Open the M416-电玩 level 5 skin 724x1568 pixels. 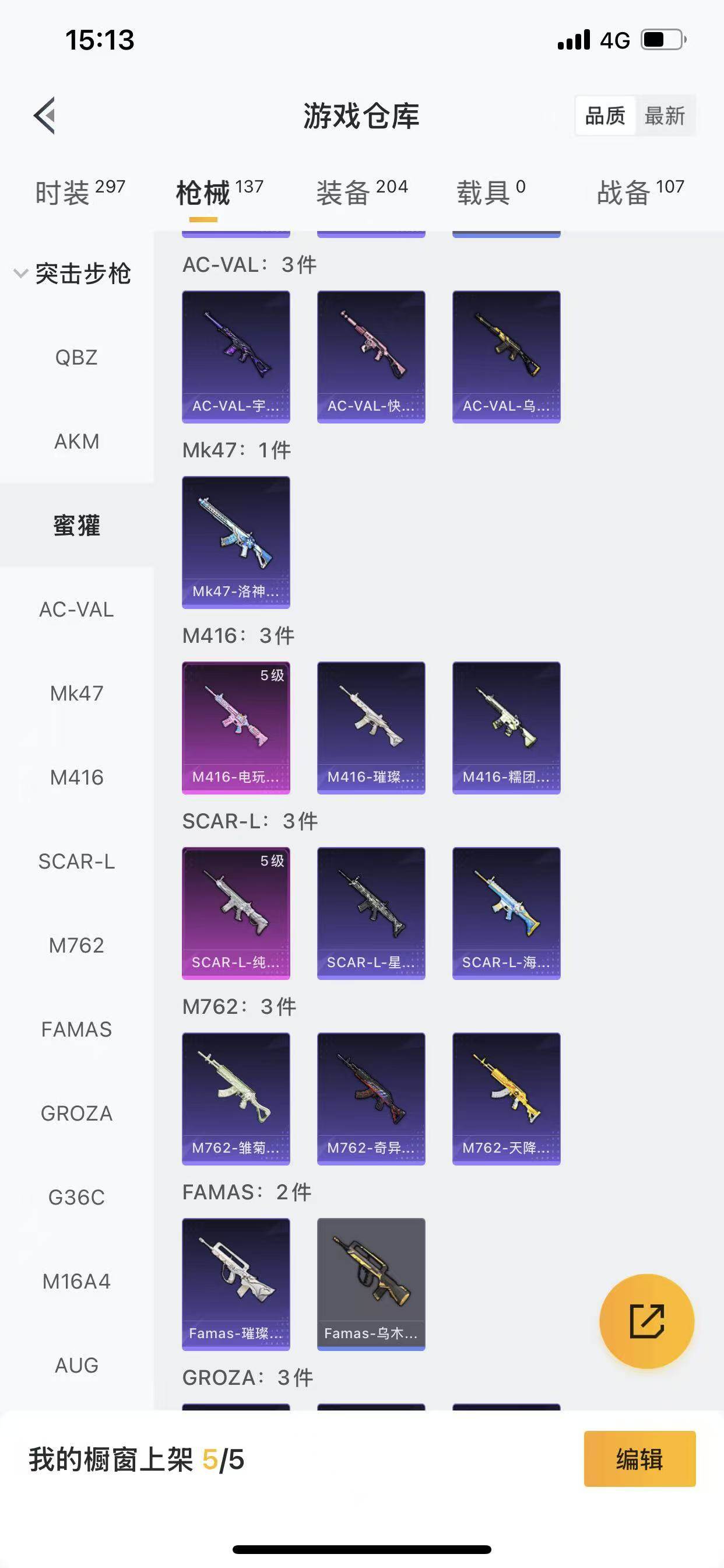coord(236,727)
